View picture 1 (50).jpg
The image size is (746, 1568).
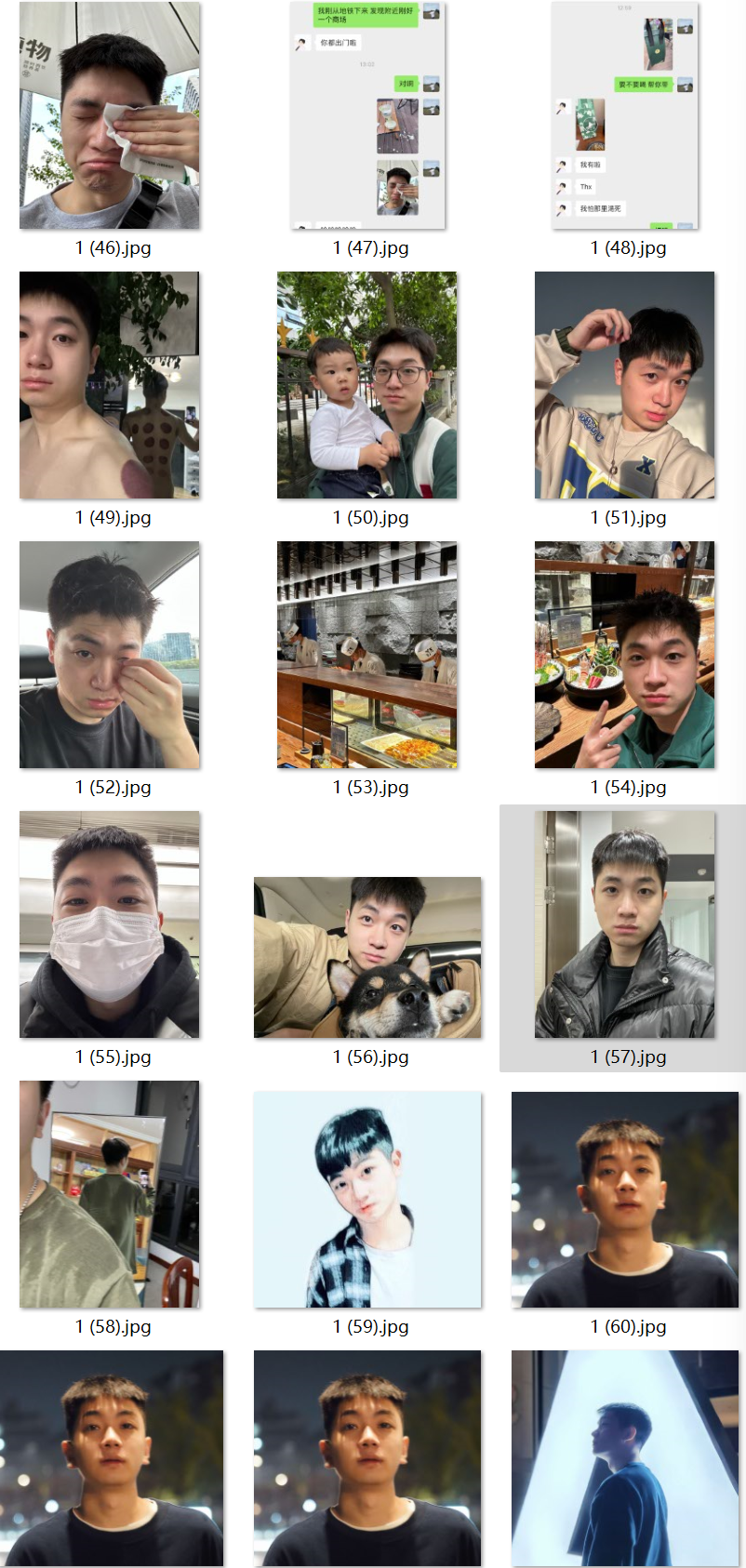tap(367, 385)
